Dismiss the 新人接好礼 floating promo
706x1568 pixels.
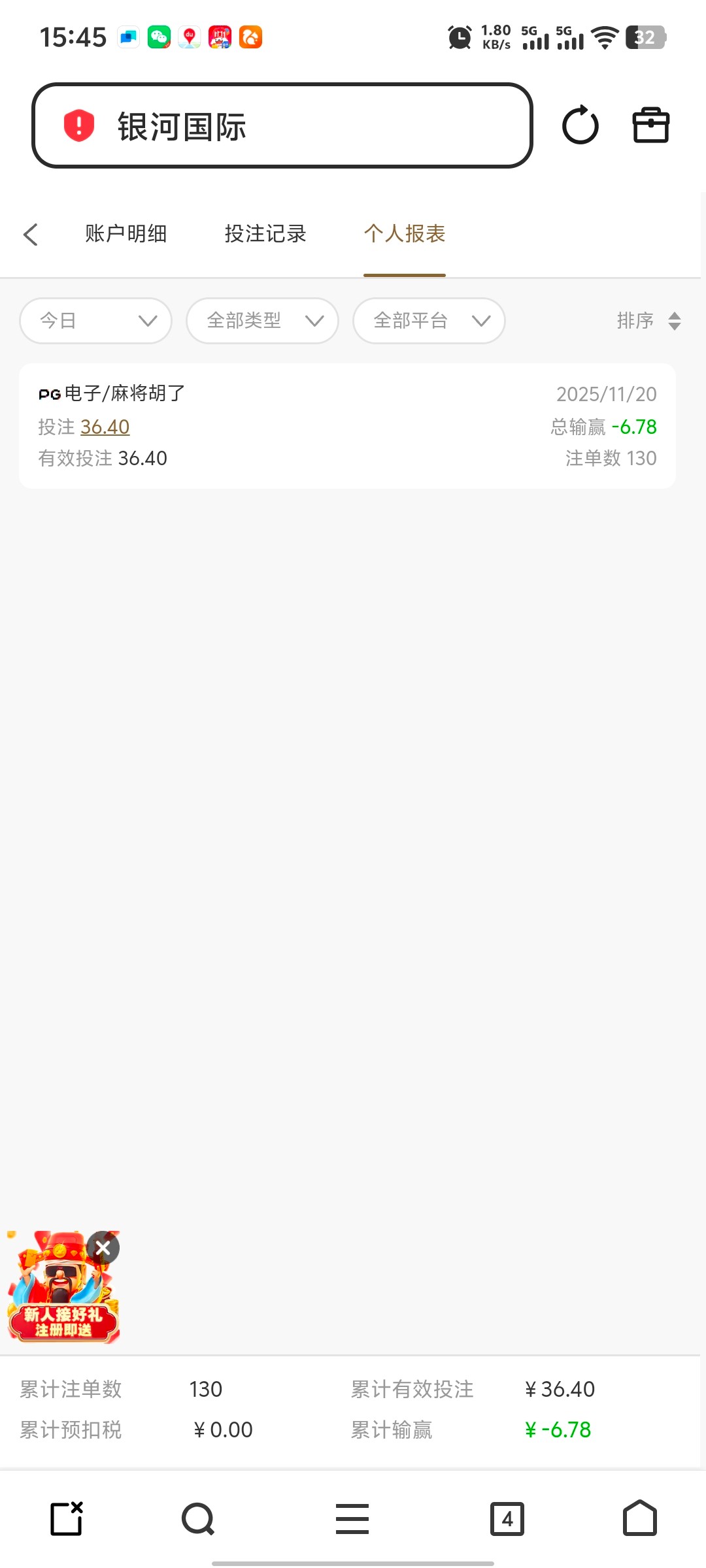pos(103,1248)
